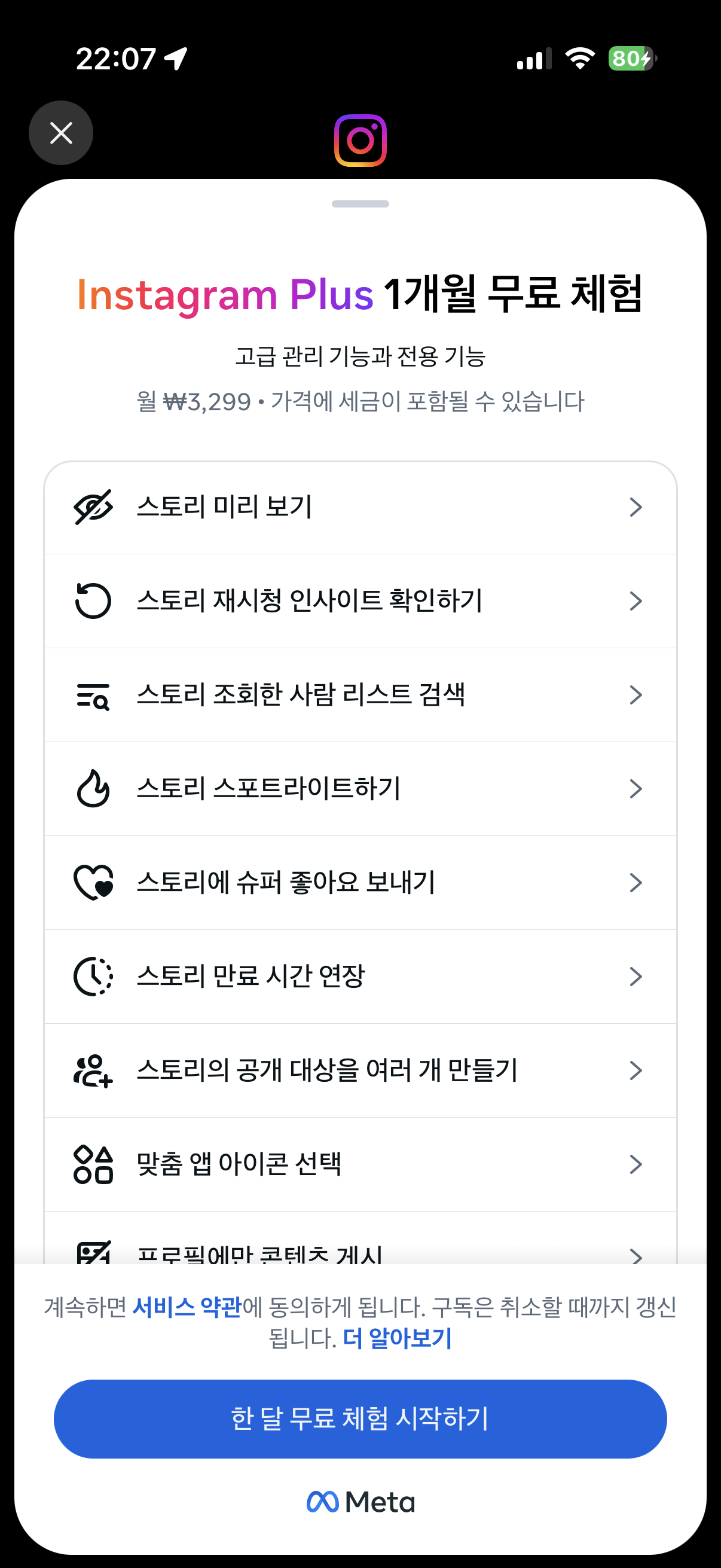
Task: Open the 서비스 약관 link
Action: (x=187, y=1307)
